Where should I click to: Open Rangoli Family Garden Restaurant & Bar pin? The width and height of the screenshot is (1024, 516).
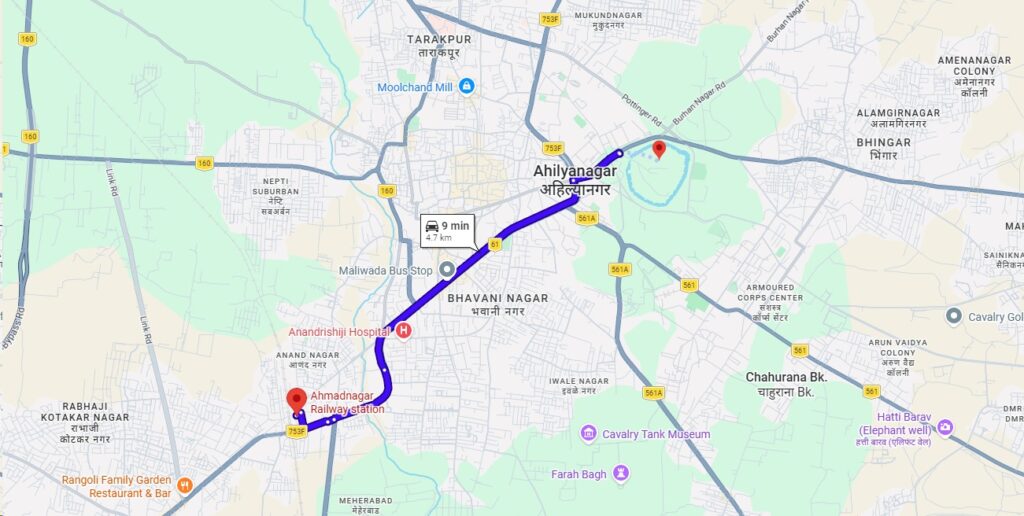(x=184, y=486)
